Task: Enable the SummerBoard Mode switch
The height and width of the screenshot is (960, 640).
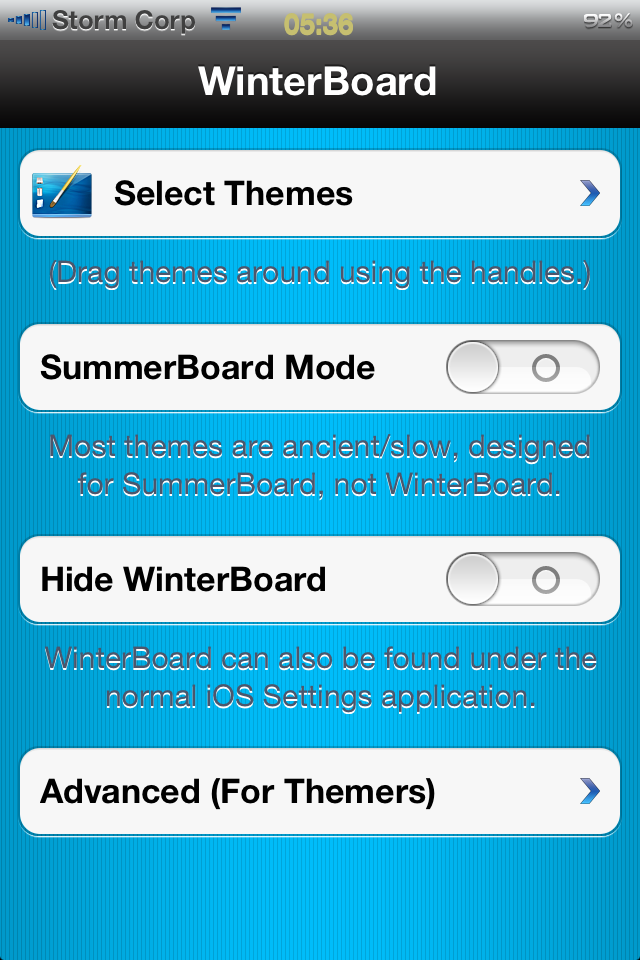Action: pyautogui.click(x=522, y=368)
